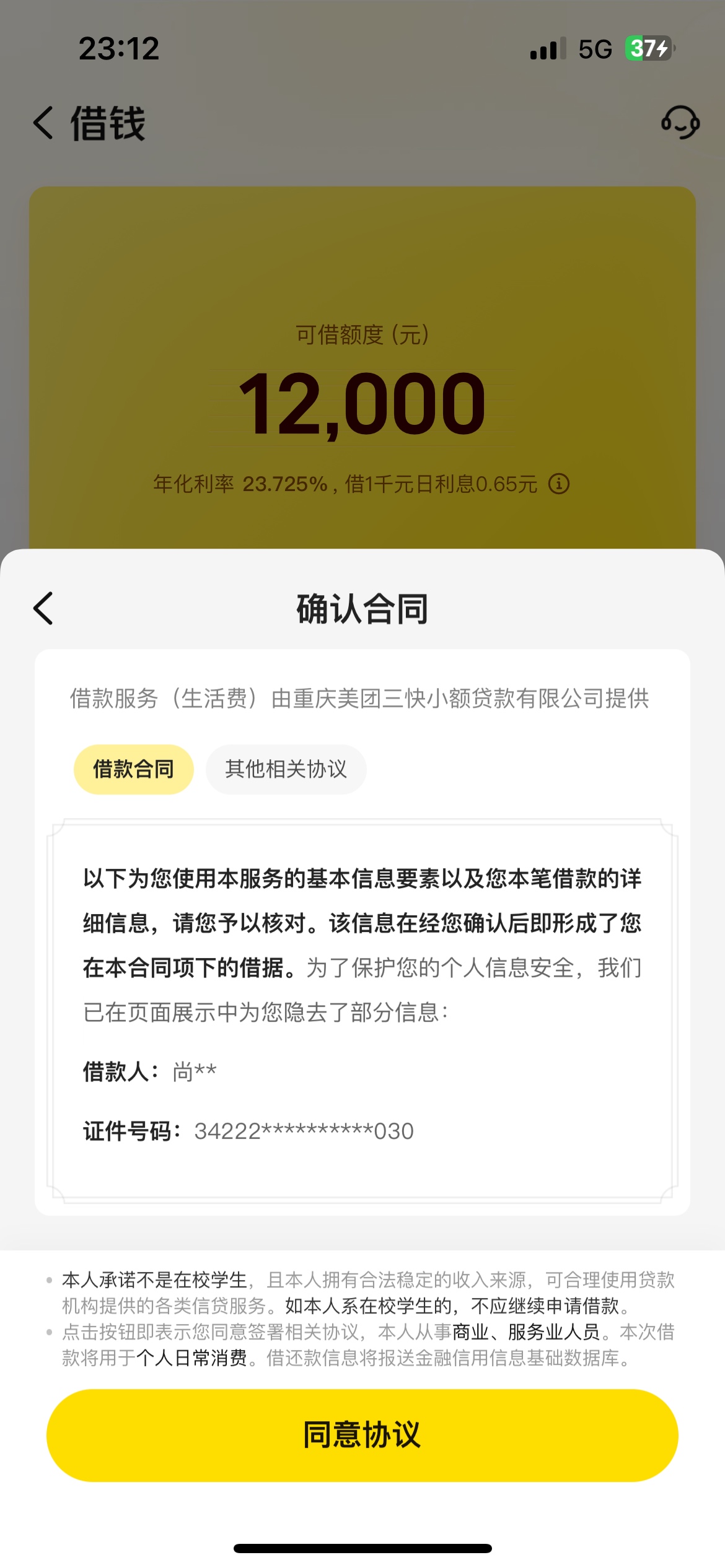Select the 借款合同 tab
725x1568 pixels.
[x=134, y=769]
